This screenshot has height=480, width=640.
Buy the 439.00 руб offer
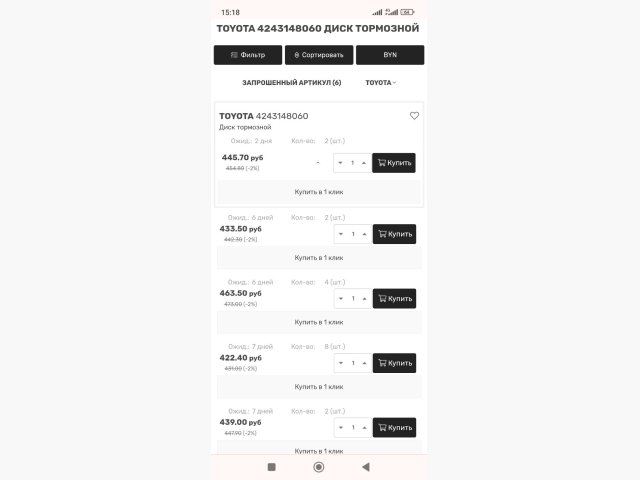[x=394, y=427]
